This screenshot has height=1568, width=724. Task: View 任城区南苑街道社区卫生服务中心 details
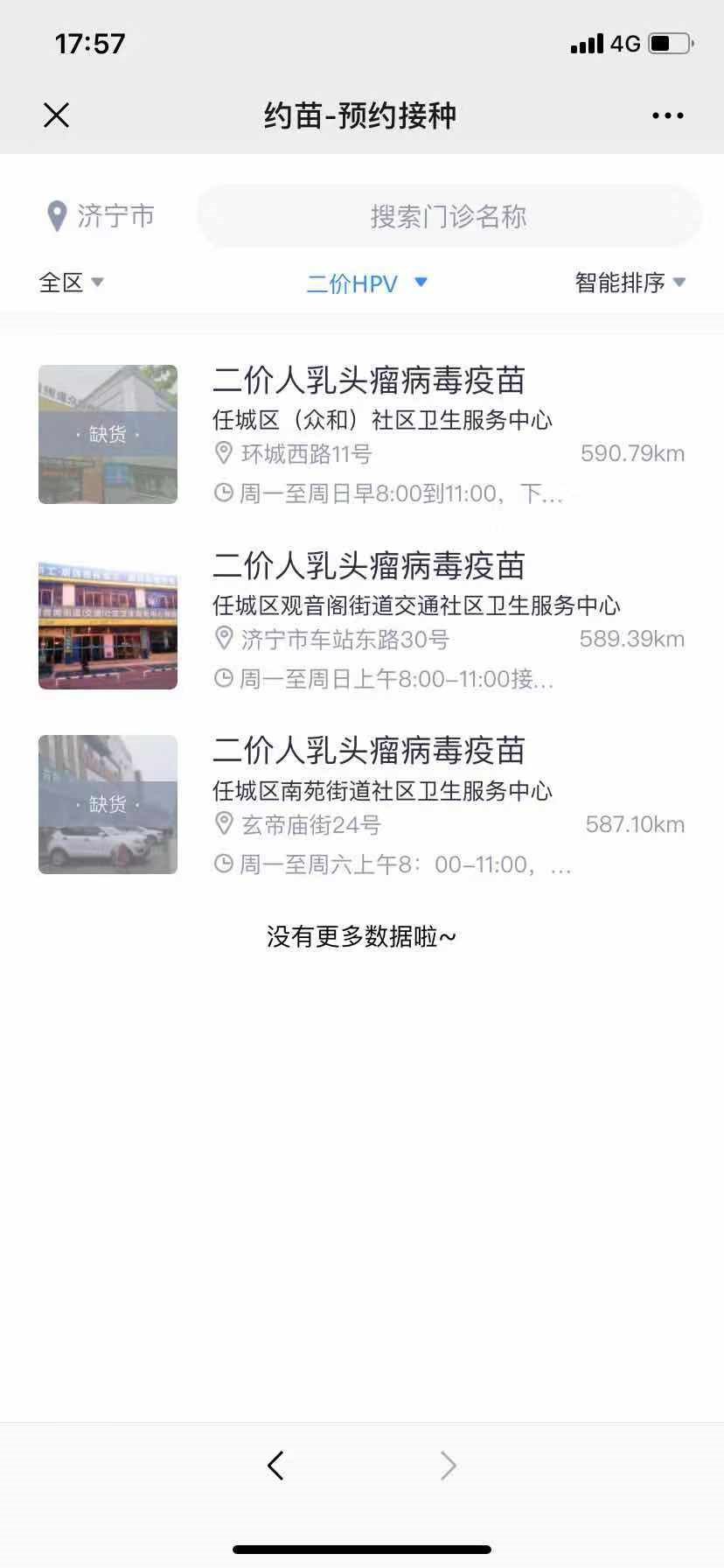tap(382, 791)
